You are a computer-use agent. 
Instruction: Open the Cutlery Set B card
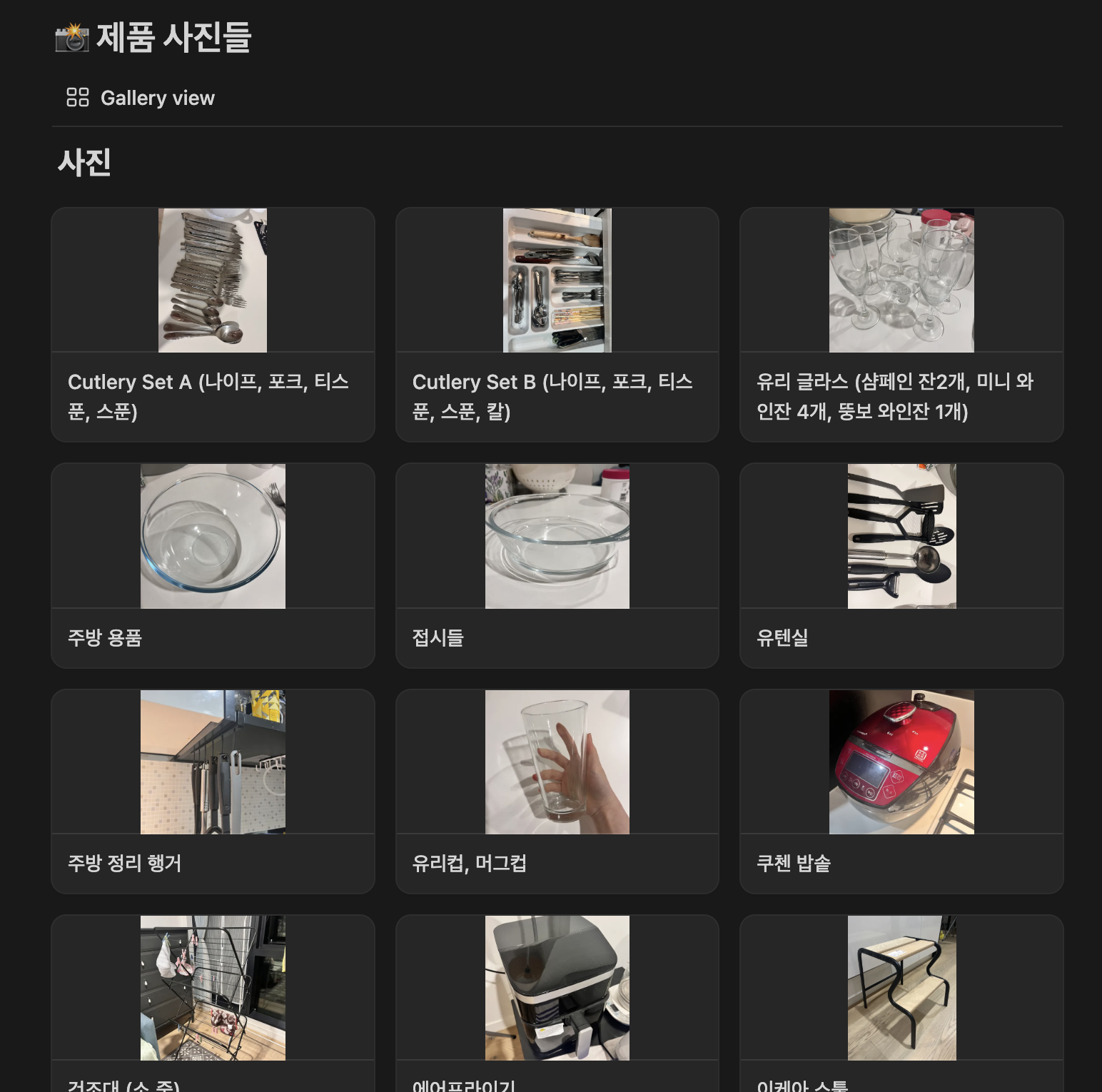pyautogui.click(x=557, y=325)
